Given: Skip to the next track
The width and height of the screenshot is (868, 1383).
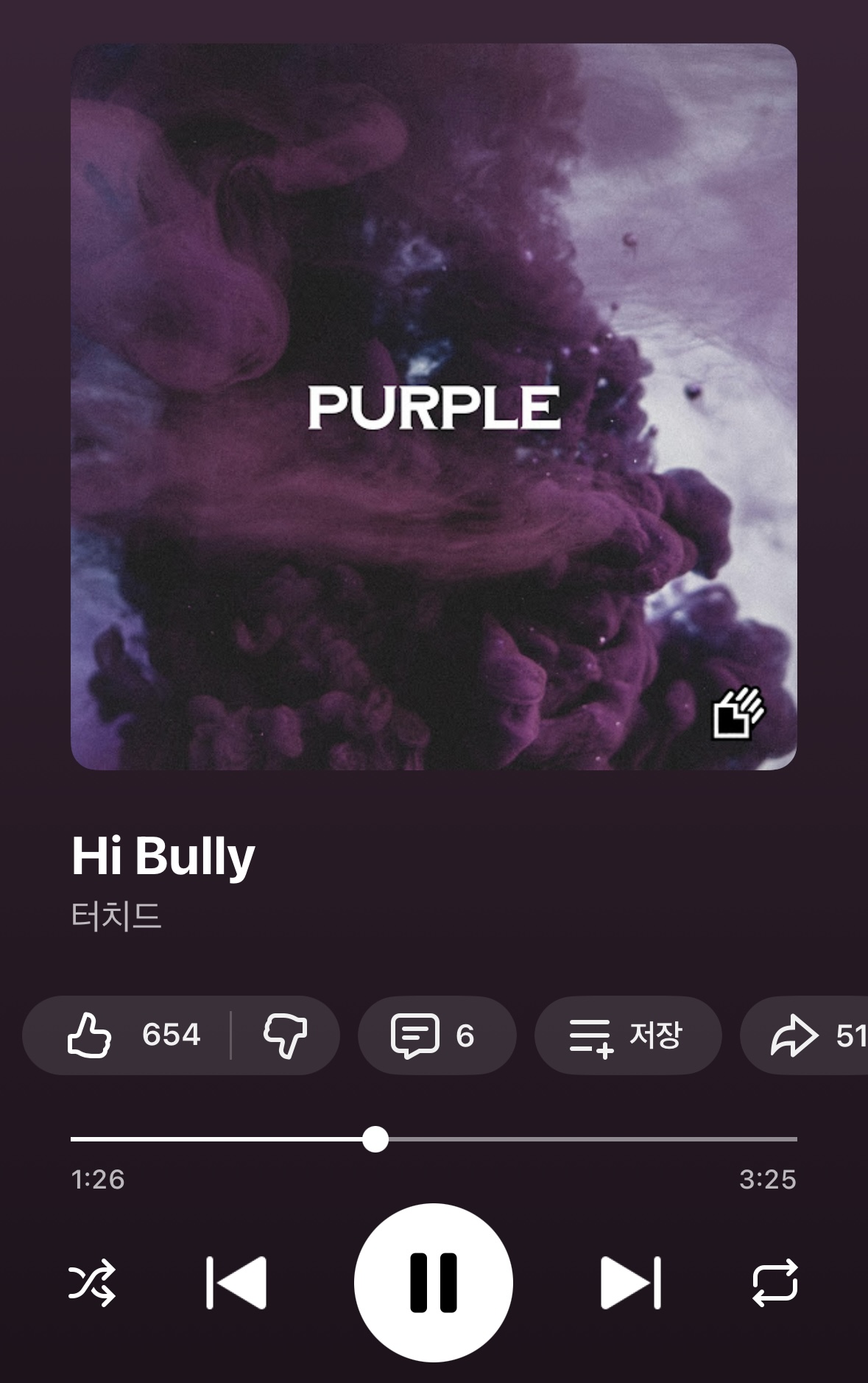Looking at the screenshot, I should click(x=631, y=1283).
